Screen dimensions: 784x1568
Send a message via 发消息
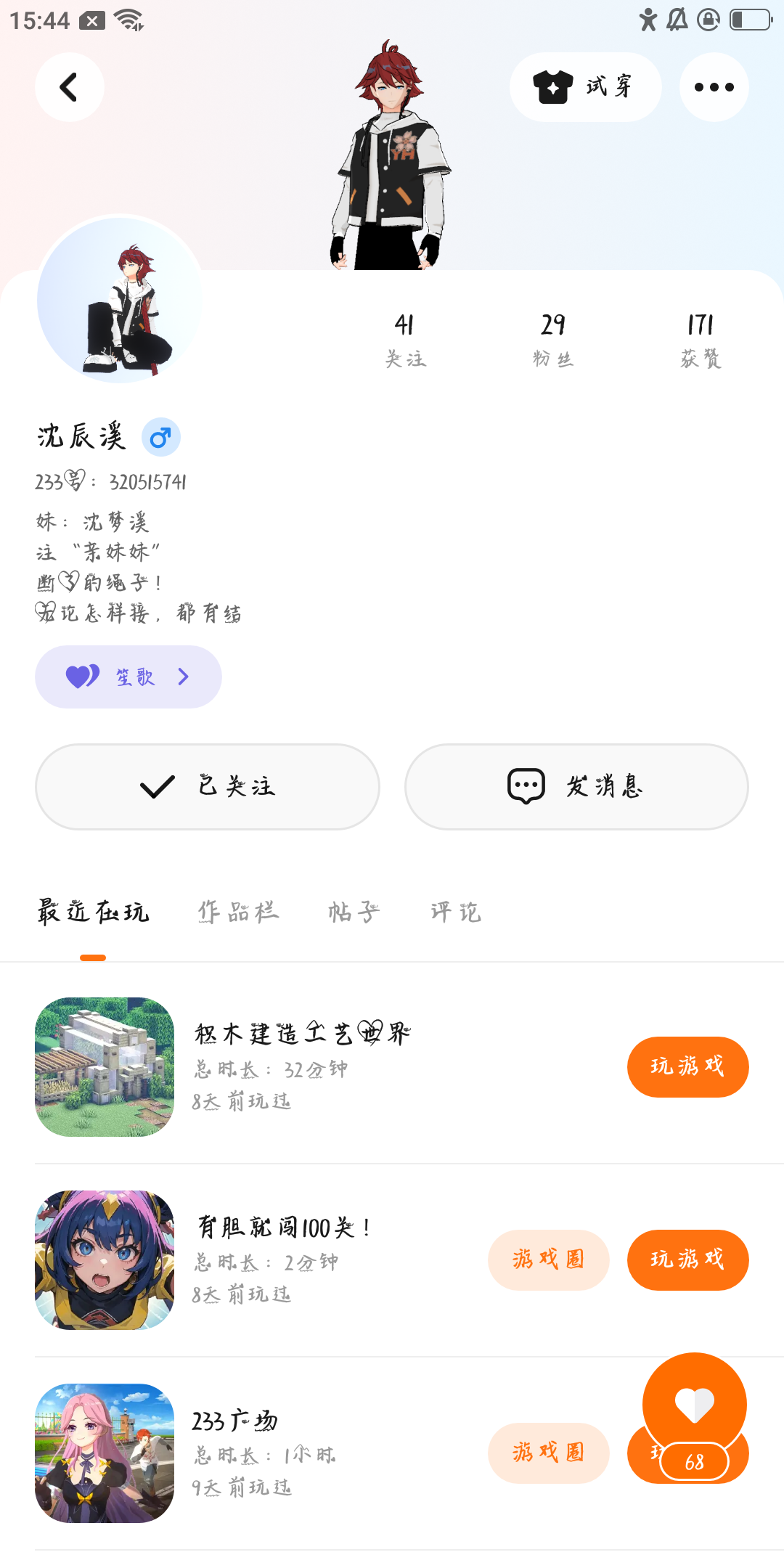coord(576,786)
